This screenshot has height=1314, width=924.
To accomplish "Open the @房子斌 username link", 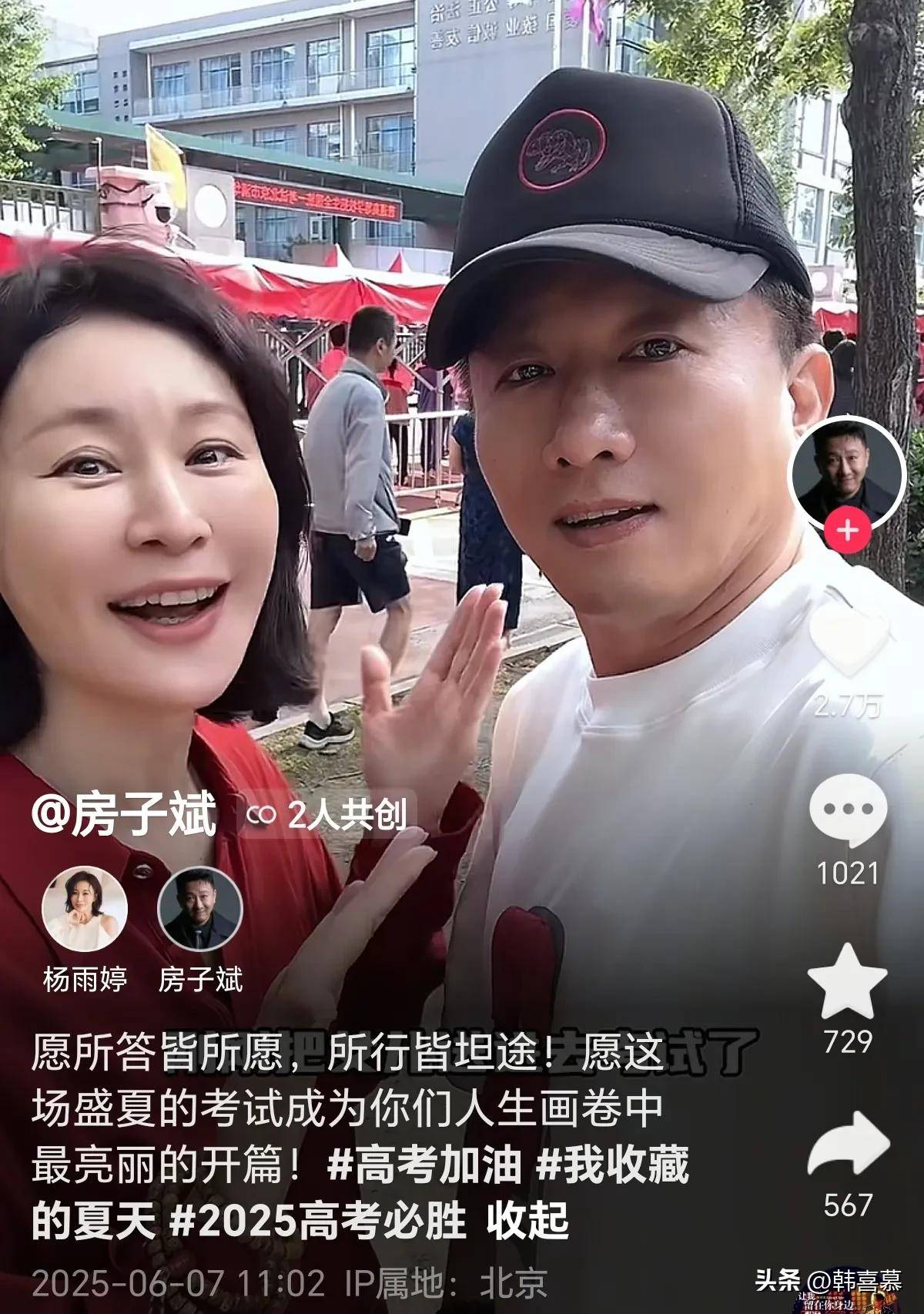I will (x=125, y=816).
